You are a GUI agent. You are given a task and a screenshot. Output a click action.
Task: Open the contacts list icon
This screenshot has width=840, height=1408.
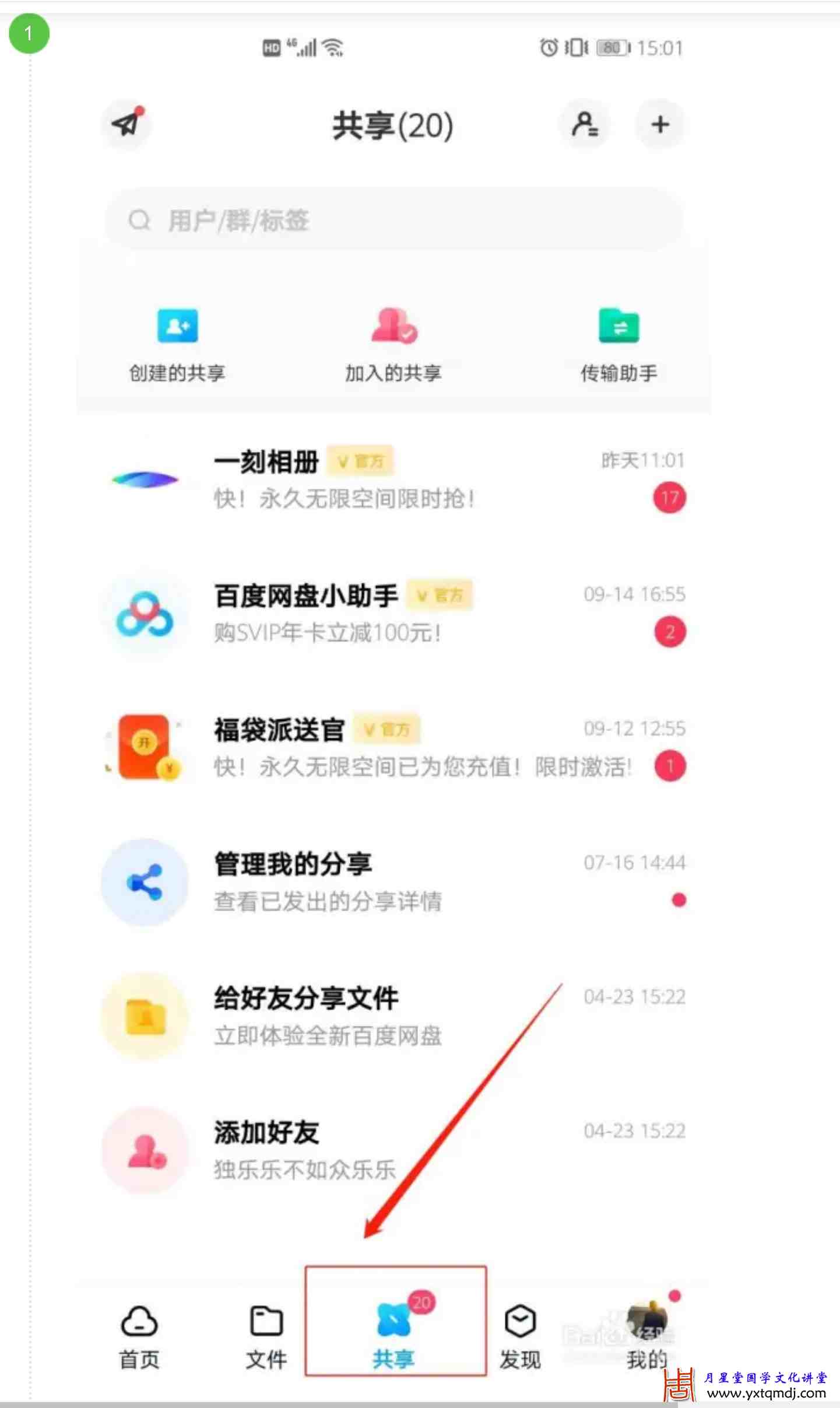coord(584,124)
